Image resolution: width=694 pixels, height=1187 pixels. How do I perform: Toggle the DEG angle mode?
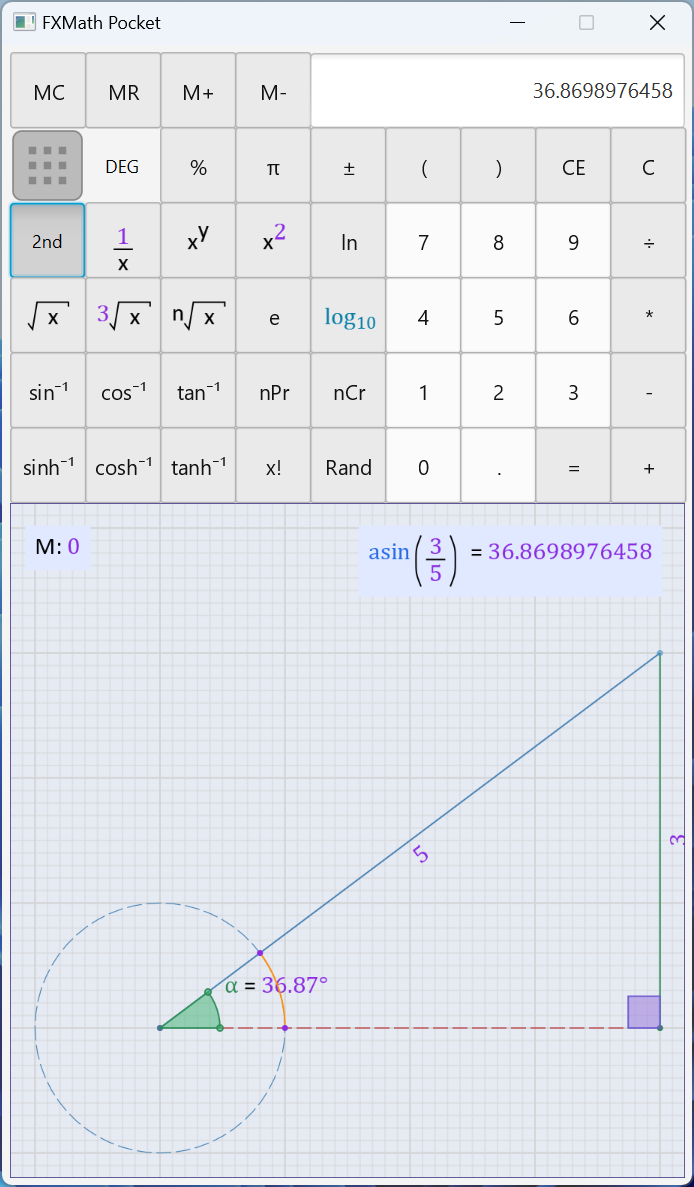(122, 166)
